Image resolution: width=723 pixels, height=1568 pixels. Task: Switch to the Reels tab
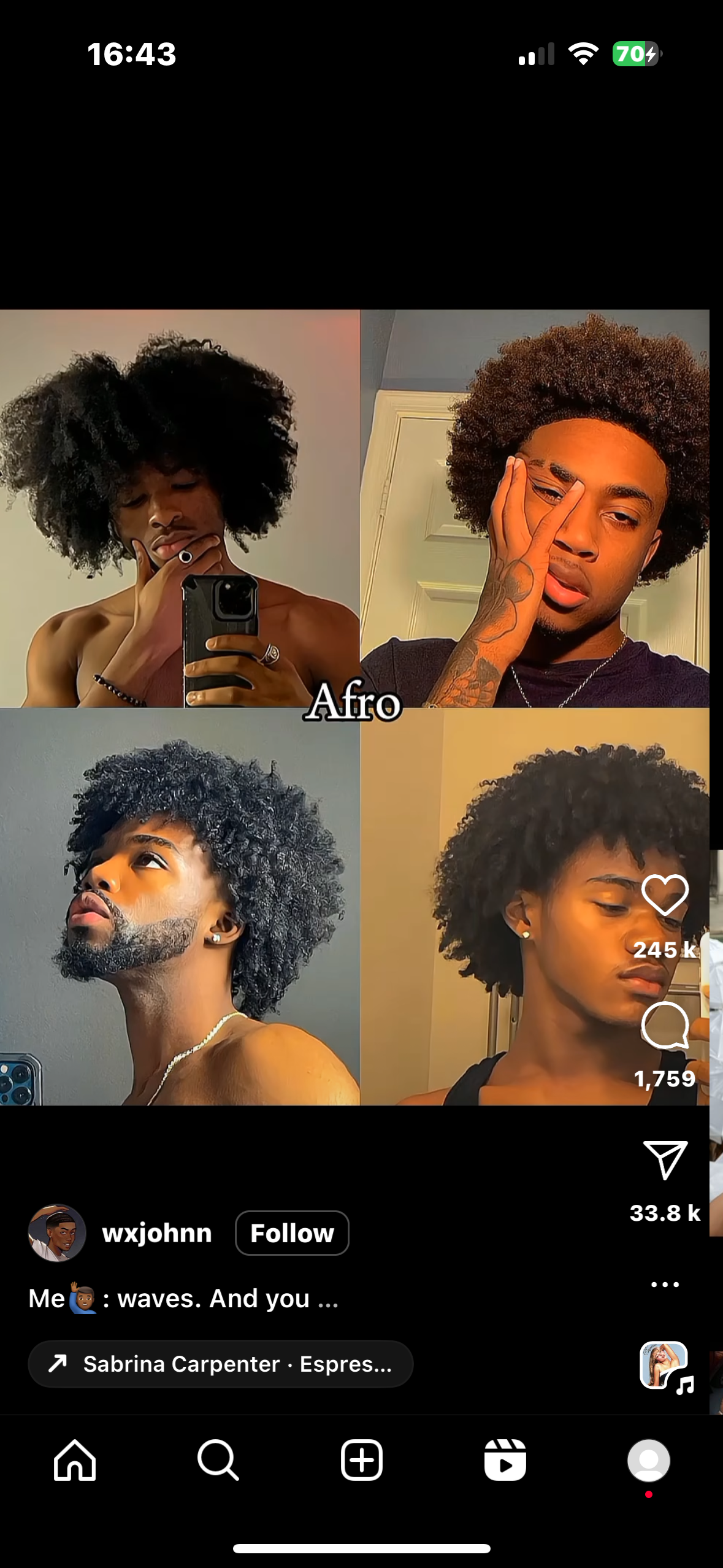(x=505, y=1460)
